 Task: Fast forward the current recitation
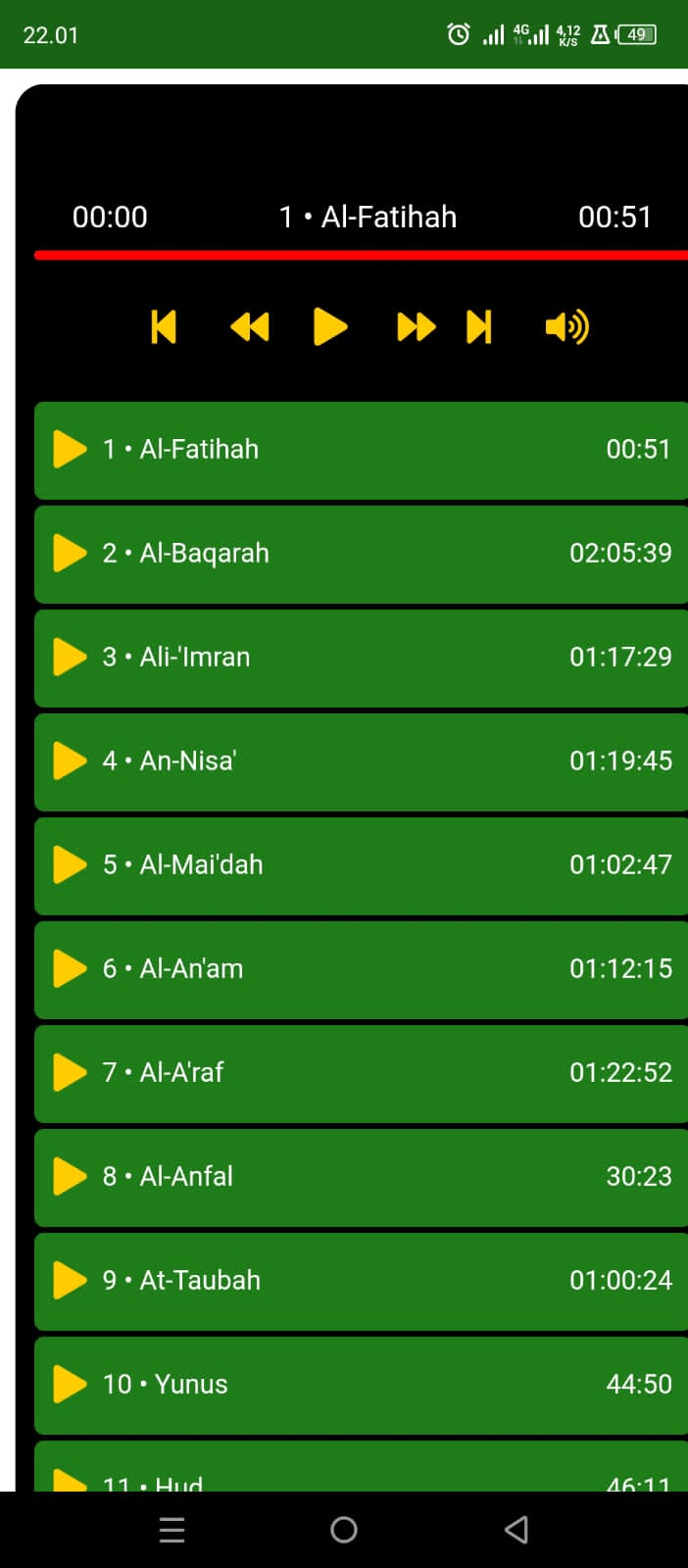tap(416, 327)
